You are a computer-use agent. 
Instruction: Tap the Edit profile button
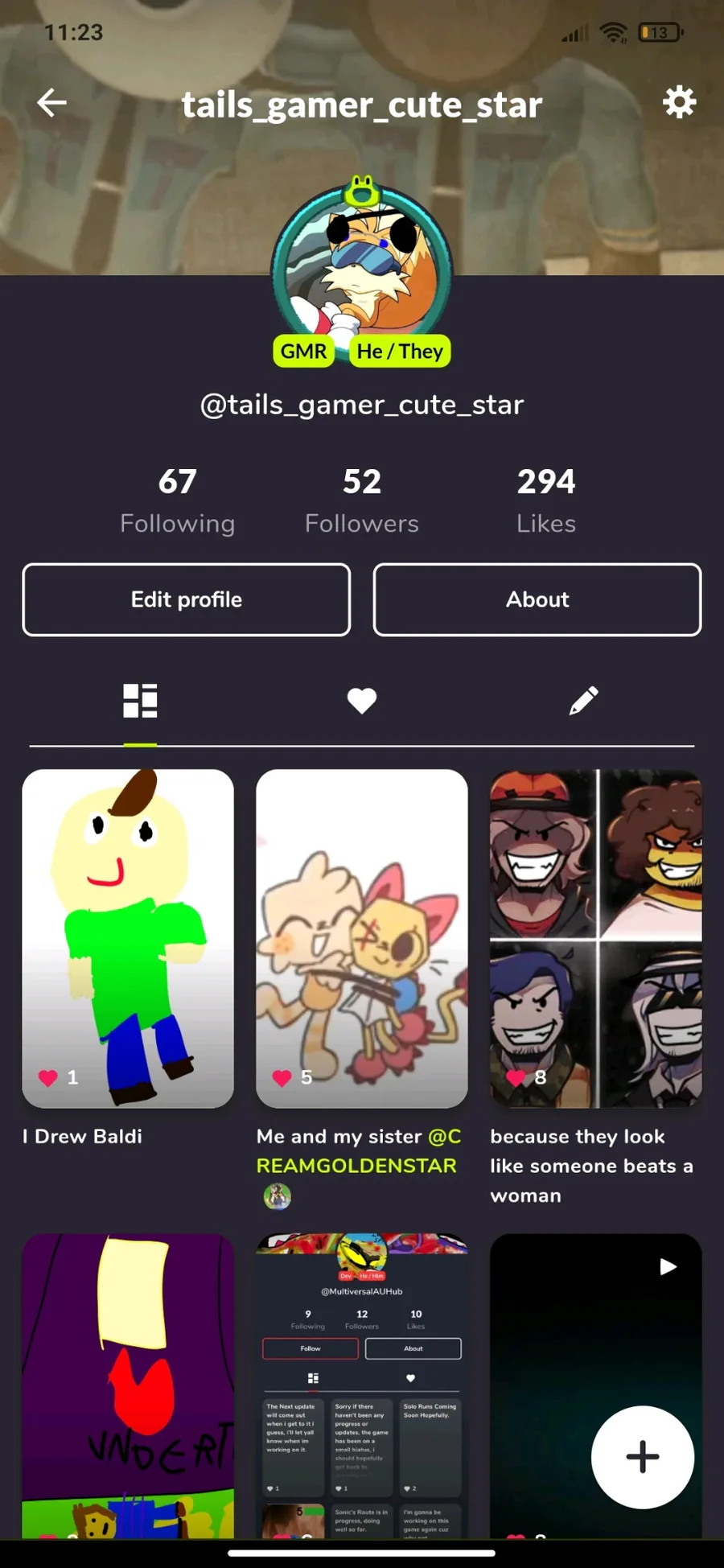(x=187, y=599)
